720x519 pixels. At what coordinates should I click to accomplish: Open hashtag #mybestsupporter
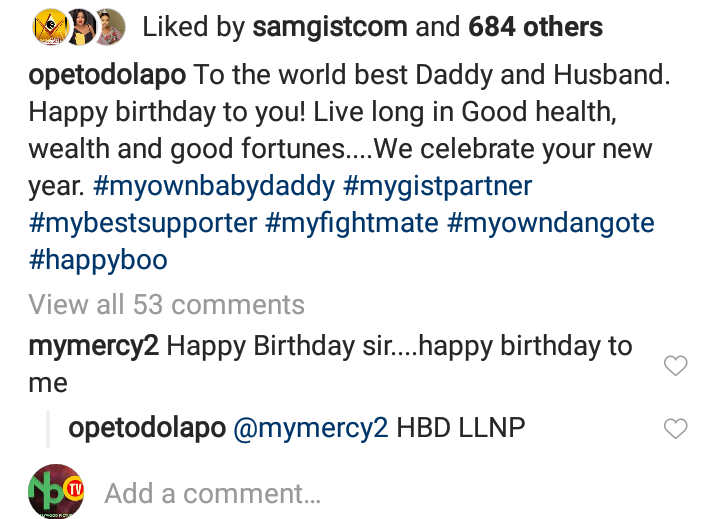pos(142,223)
